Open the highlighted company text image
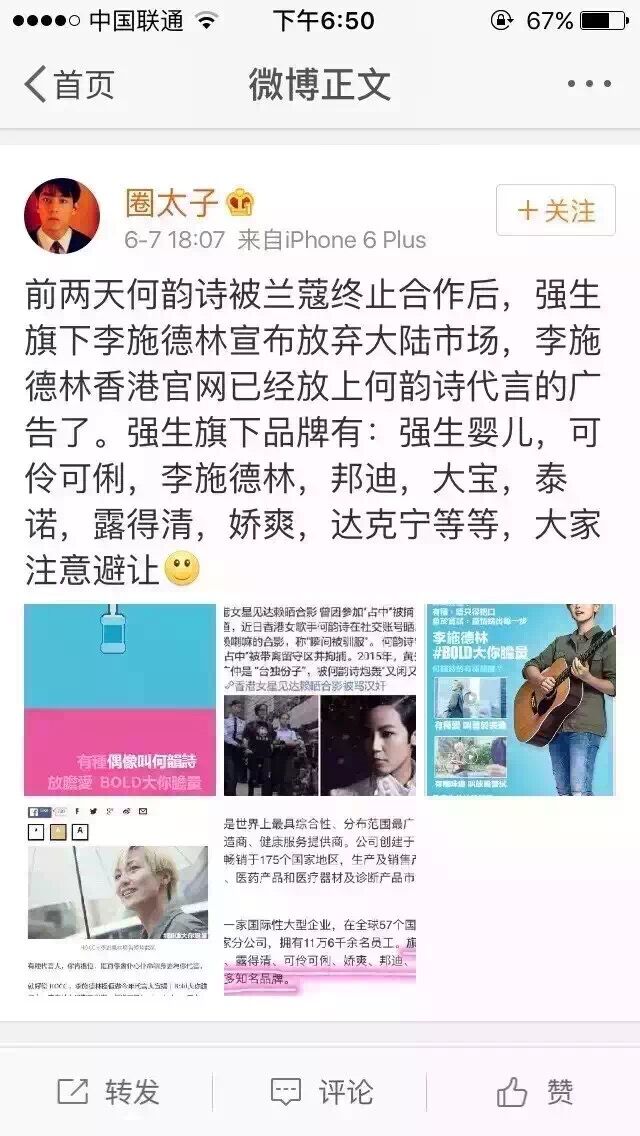 [x=320, y=900]
